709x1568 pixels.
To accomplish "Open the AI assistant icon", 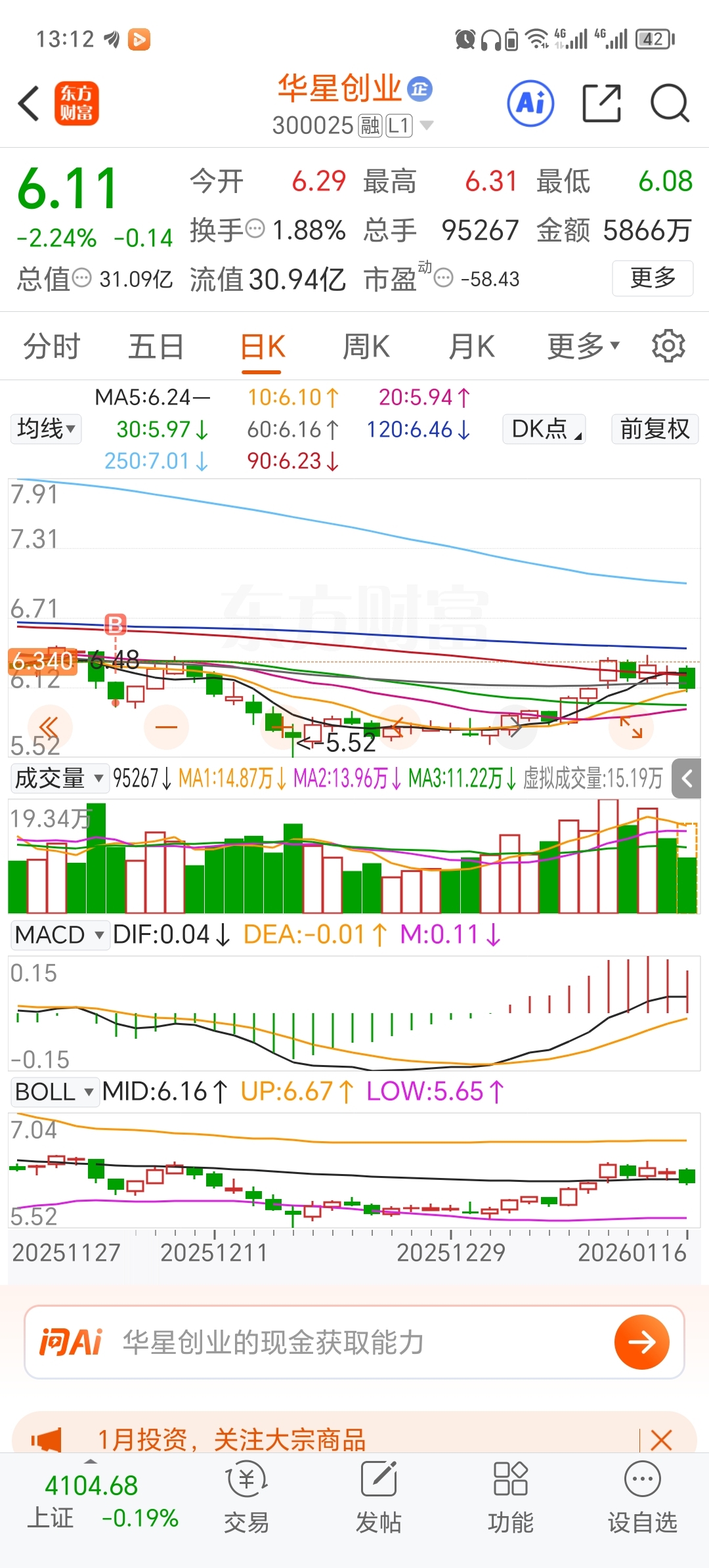I will tap(530, 104).
